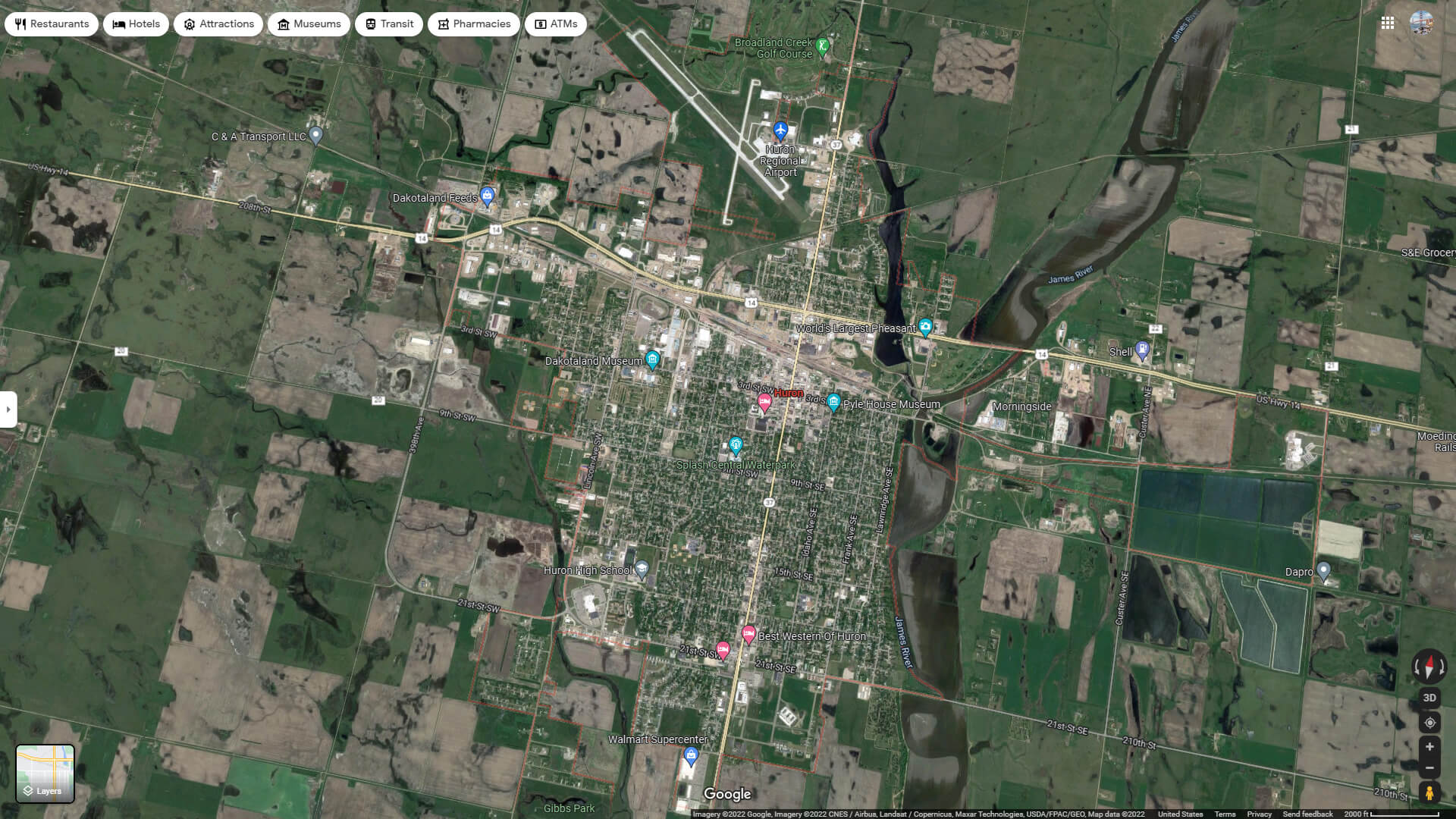Open Huron Regional Airport marker
1456x819 pixels.
(x=780, y=132)
